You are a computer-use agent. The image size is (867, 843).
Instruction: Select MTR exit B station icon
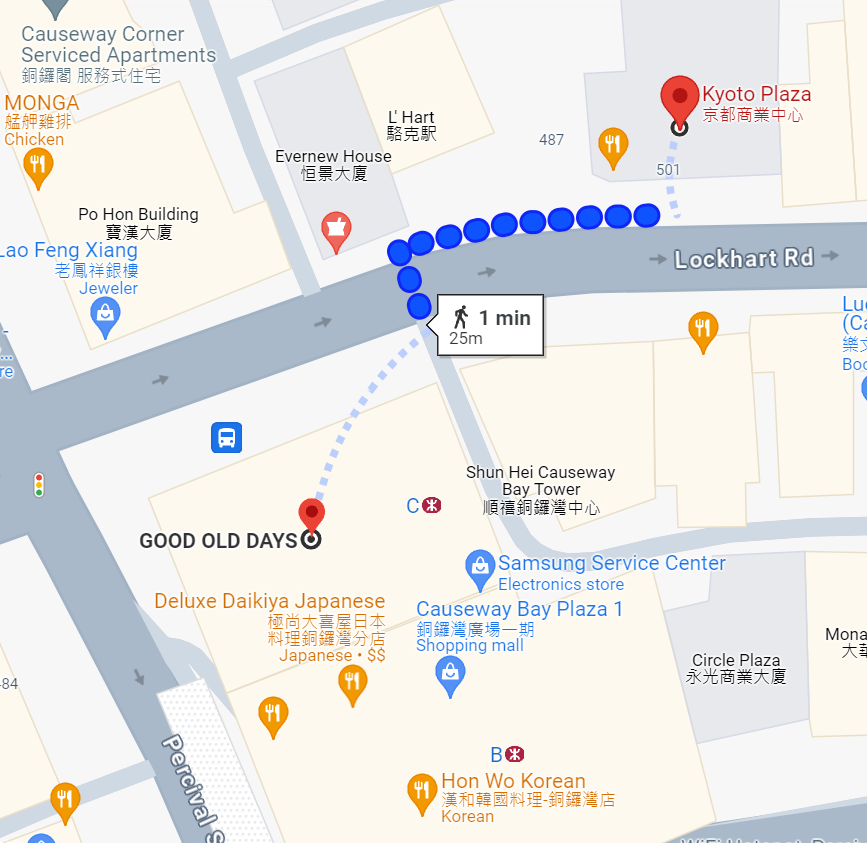[x=515, y=754]
